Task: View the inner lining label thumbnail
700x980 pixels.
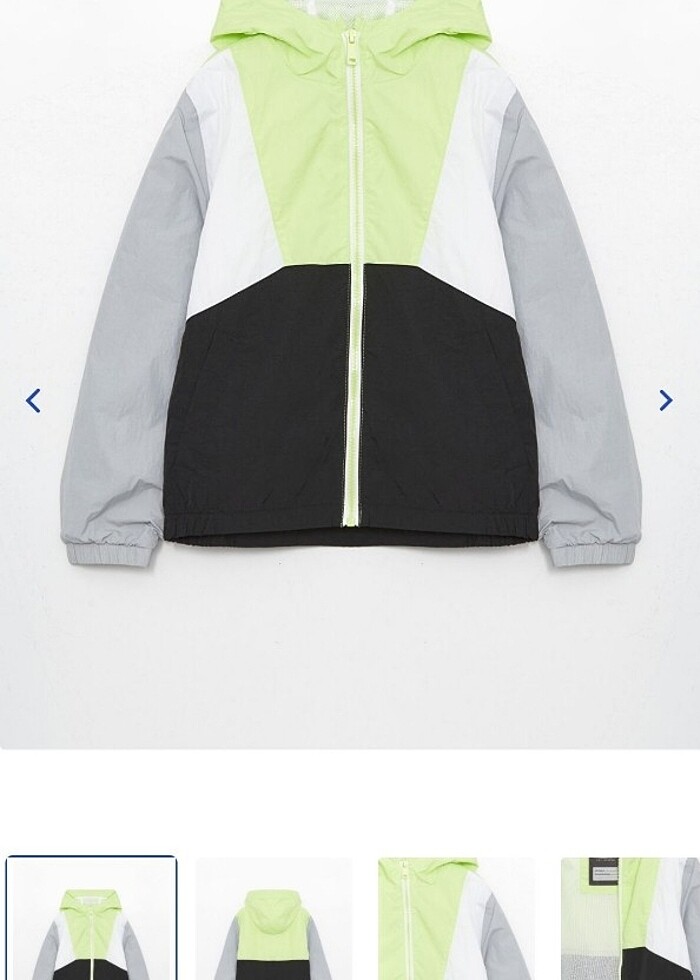Action: tap(630, 920)
